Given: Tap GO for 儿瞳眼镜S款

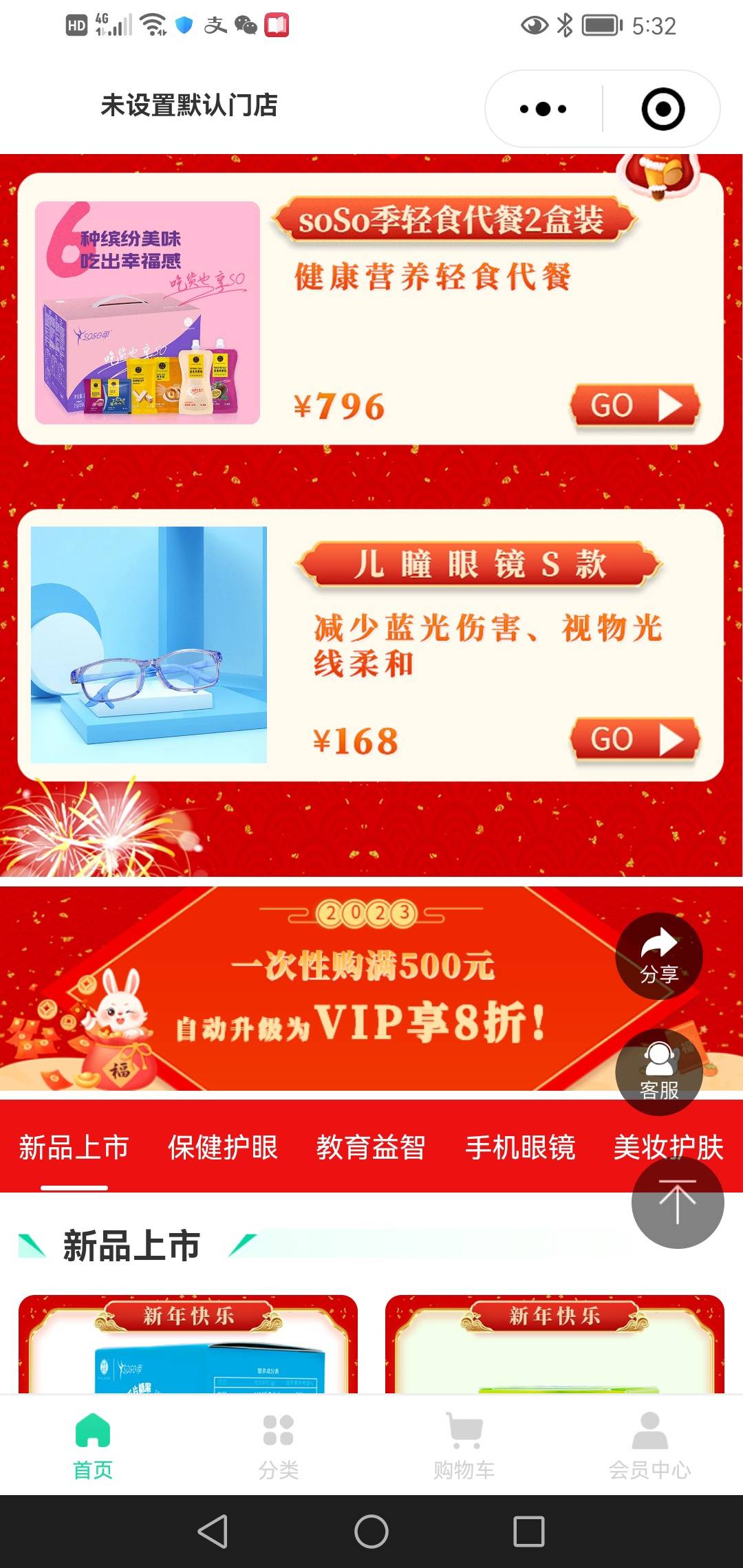Looking at the screenshot, I should point(634,740).
